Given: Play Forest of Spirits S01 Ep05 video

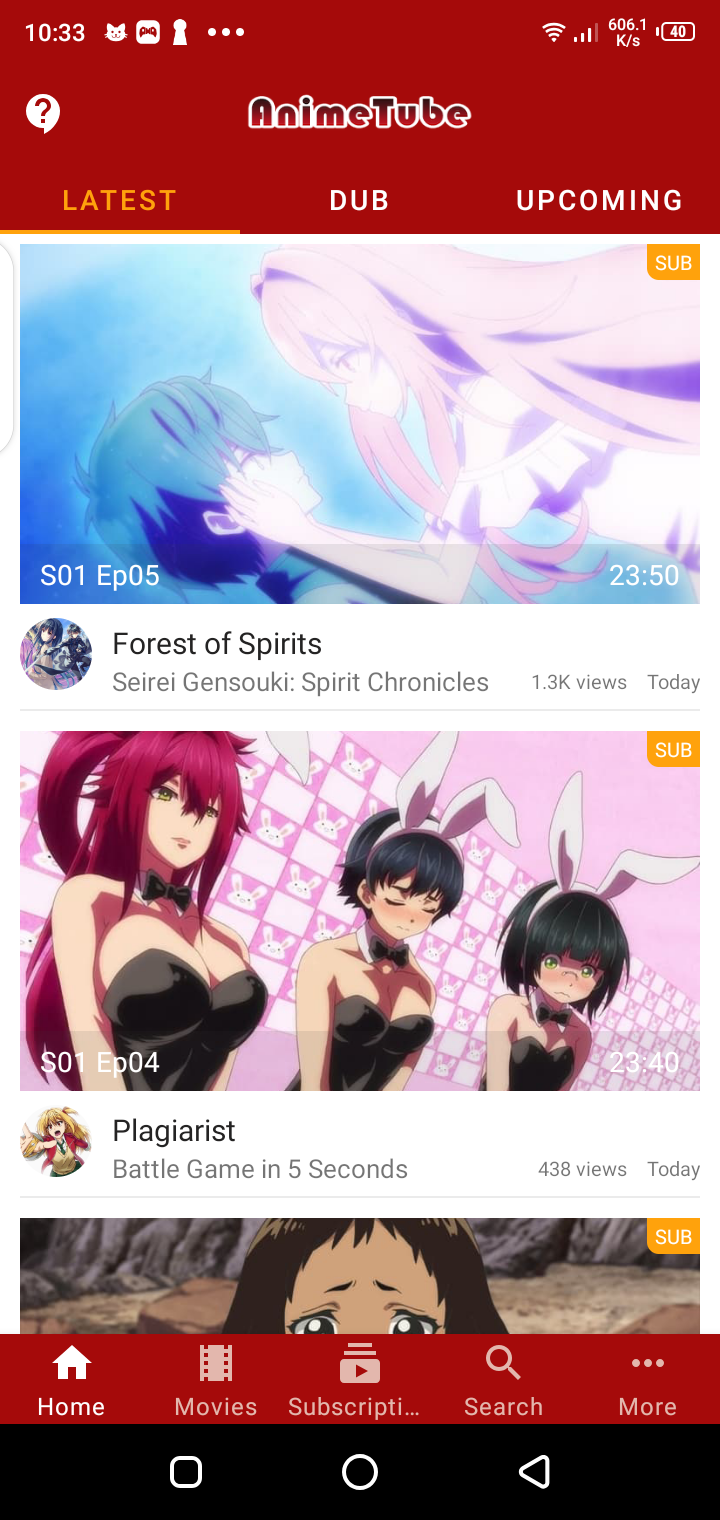Looking at the screenshot, I should coord(360,424).
